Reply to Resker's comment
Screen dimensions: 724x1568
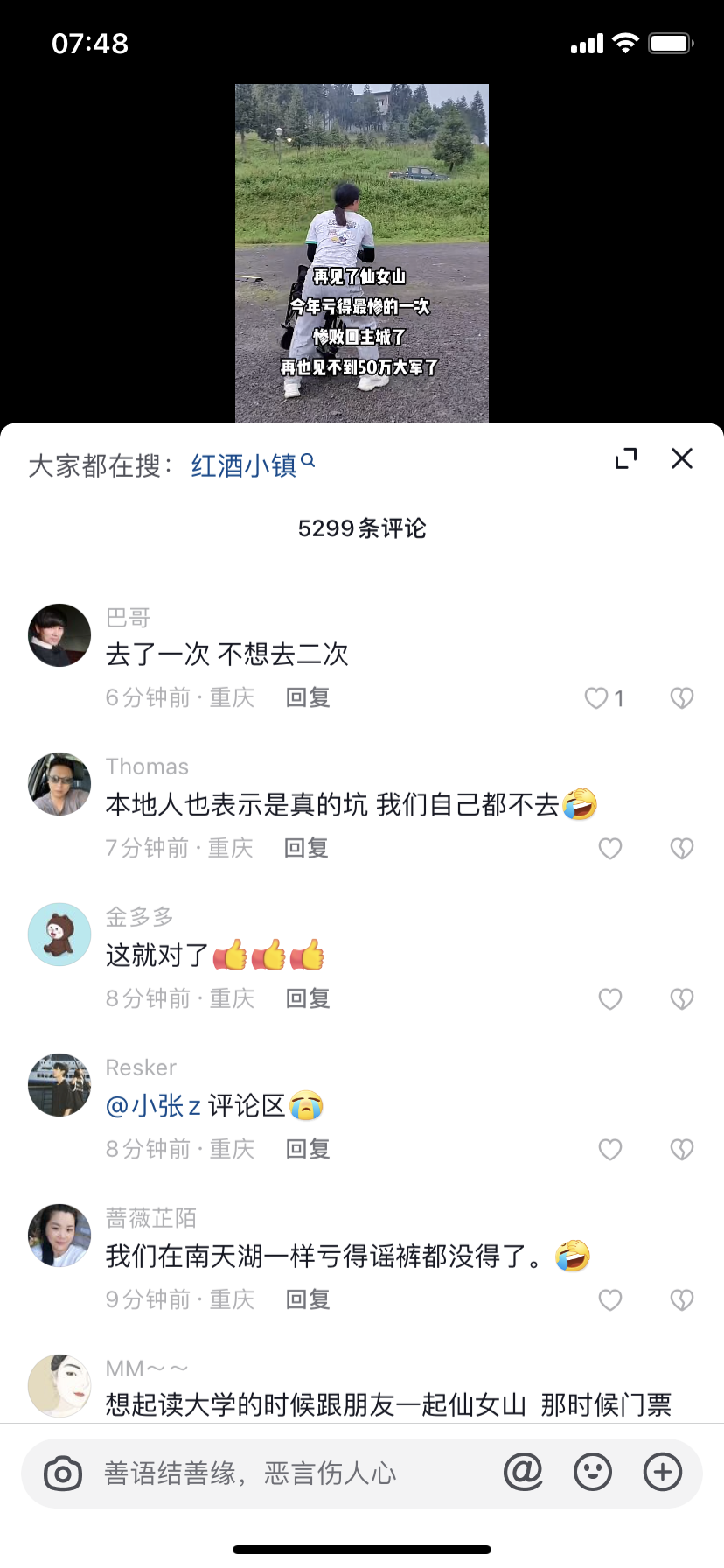pos(308,1149)
